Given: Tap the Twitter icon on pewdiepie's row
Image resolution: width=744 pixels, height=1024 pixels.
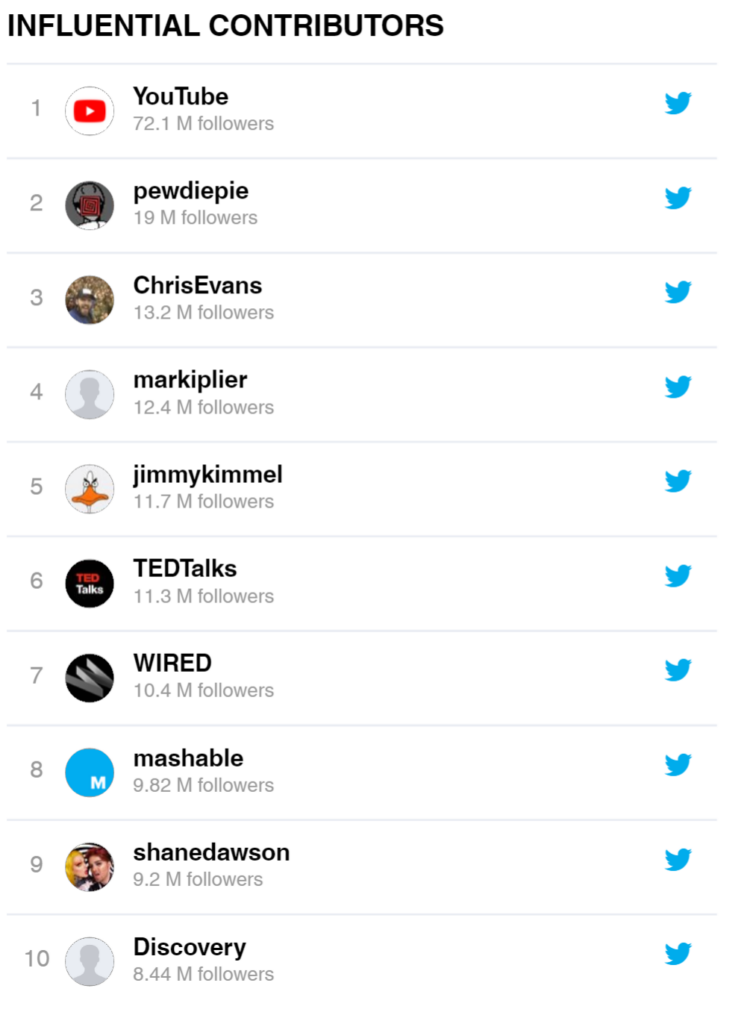Looking at the screenshot, I should [678, 198].
